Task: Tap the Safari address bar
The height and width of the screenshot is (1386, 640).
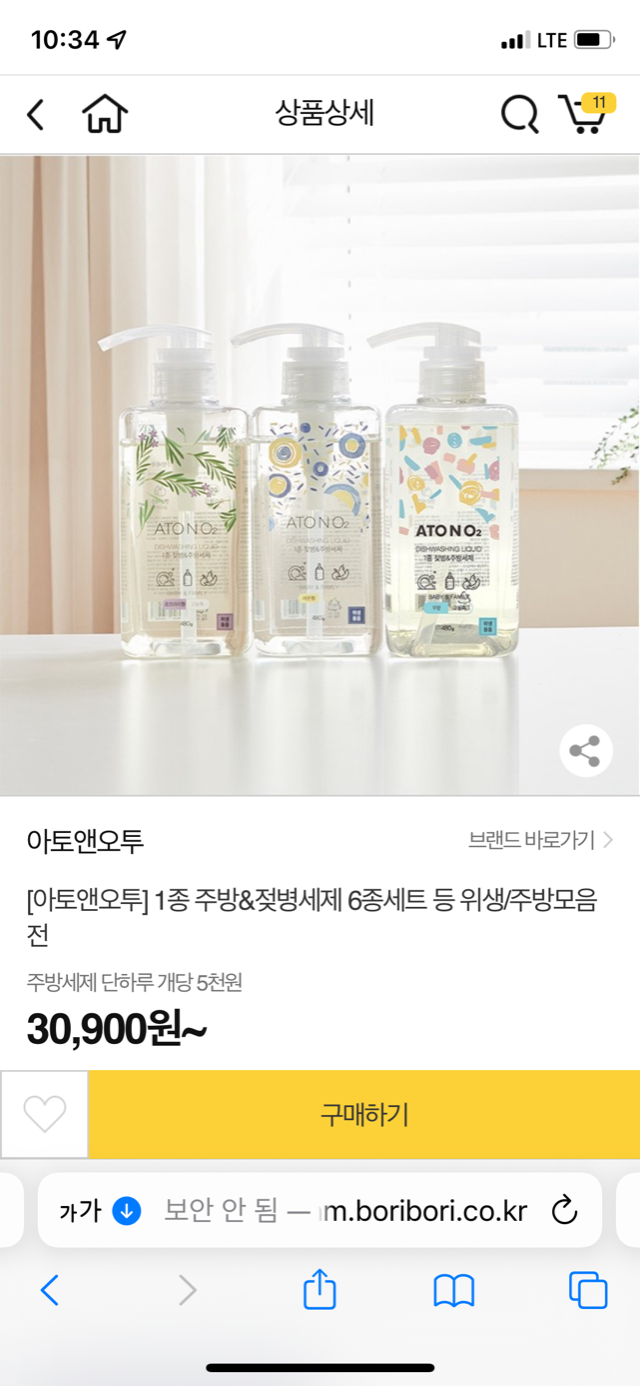Action: pos(345,1211)
